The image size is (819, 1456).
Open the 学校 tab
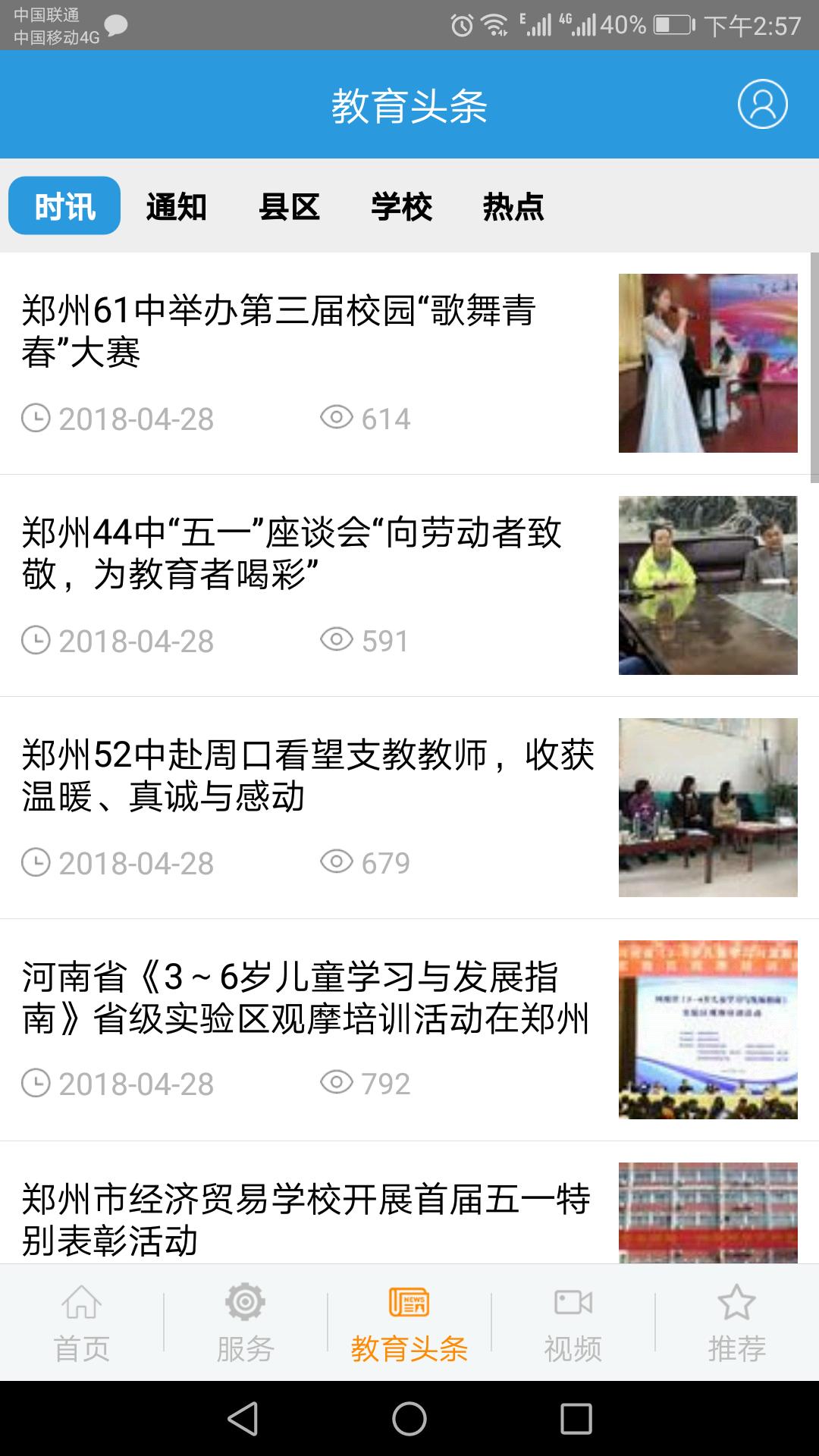(x=402, y=206)
